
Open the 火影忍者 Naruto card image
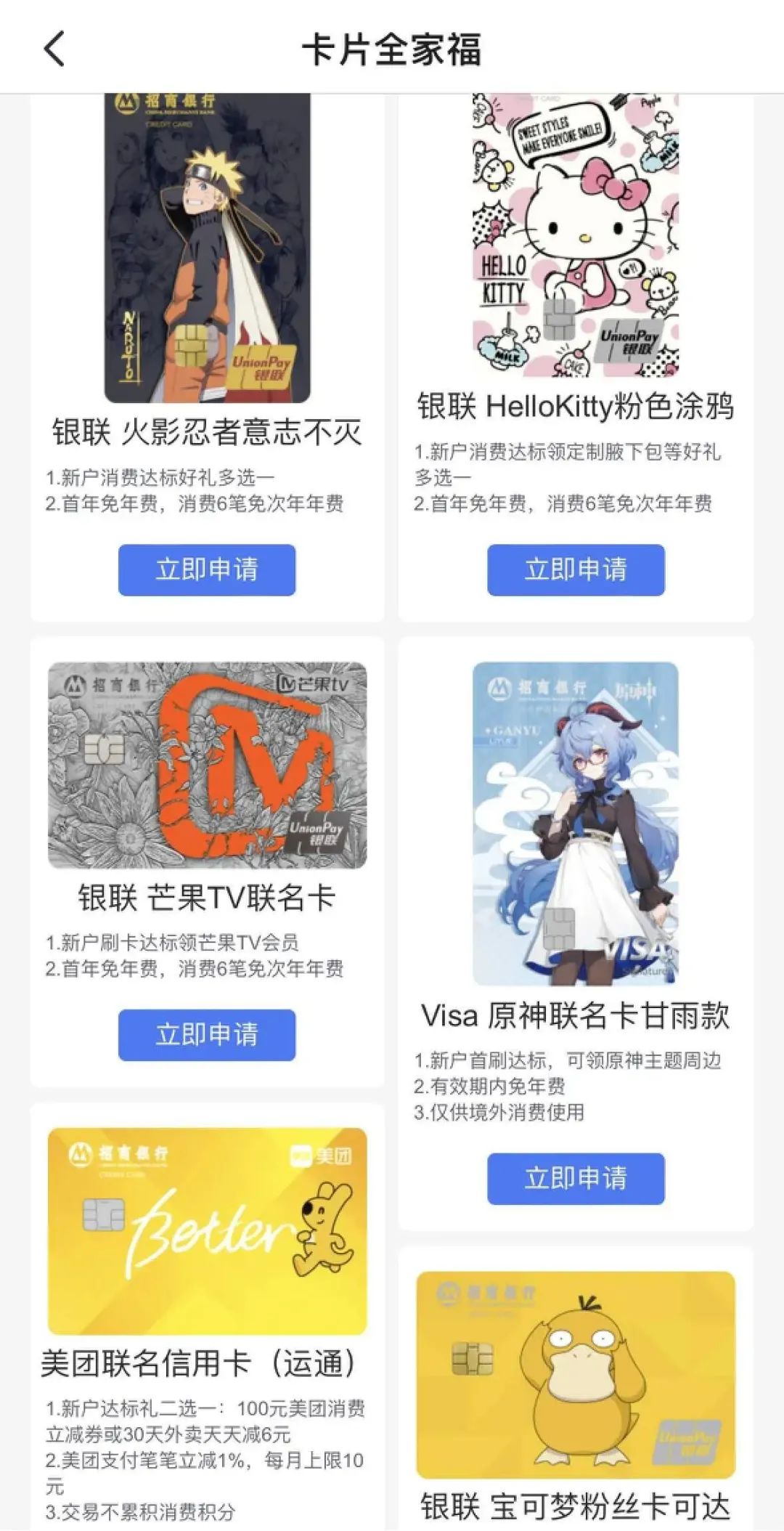[x=207, y=247]
